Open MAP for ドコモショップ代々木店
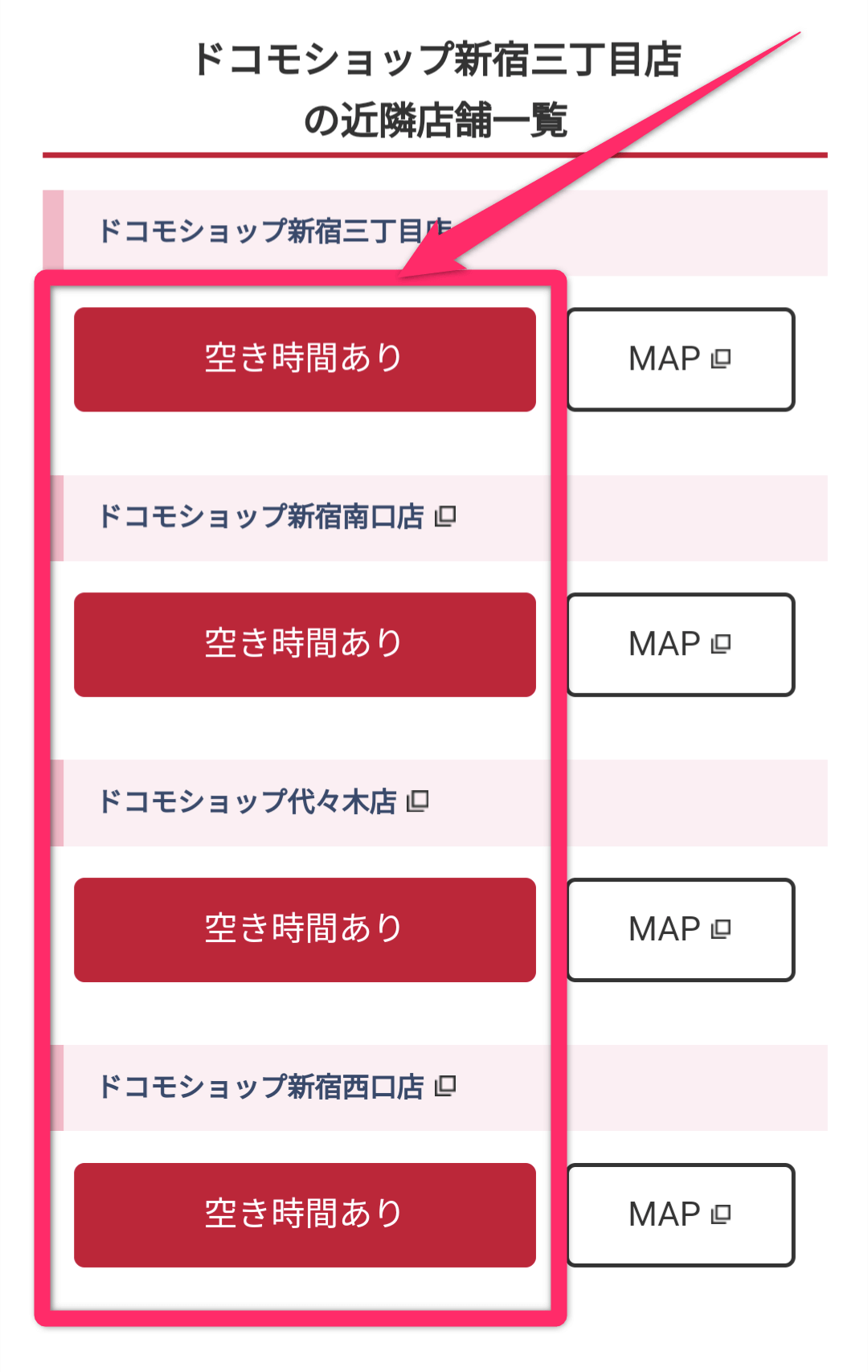Image resolution: width=868 pixels, height=1372 pixels. pos(679,929)
